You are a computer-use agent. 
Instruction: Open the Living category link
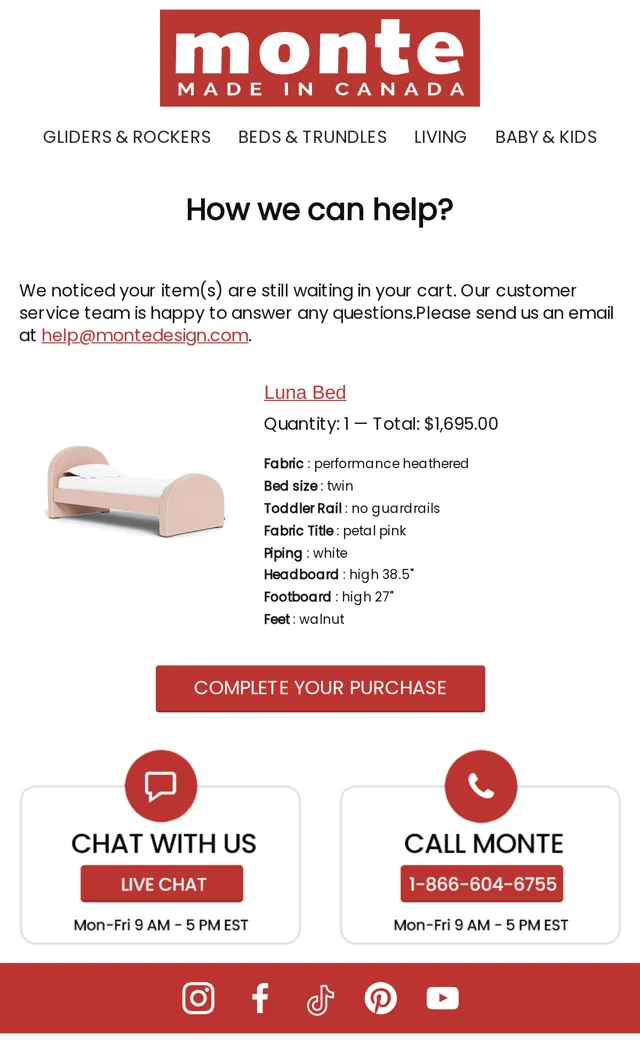point(440,137)
